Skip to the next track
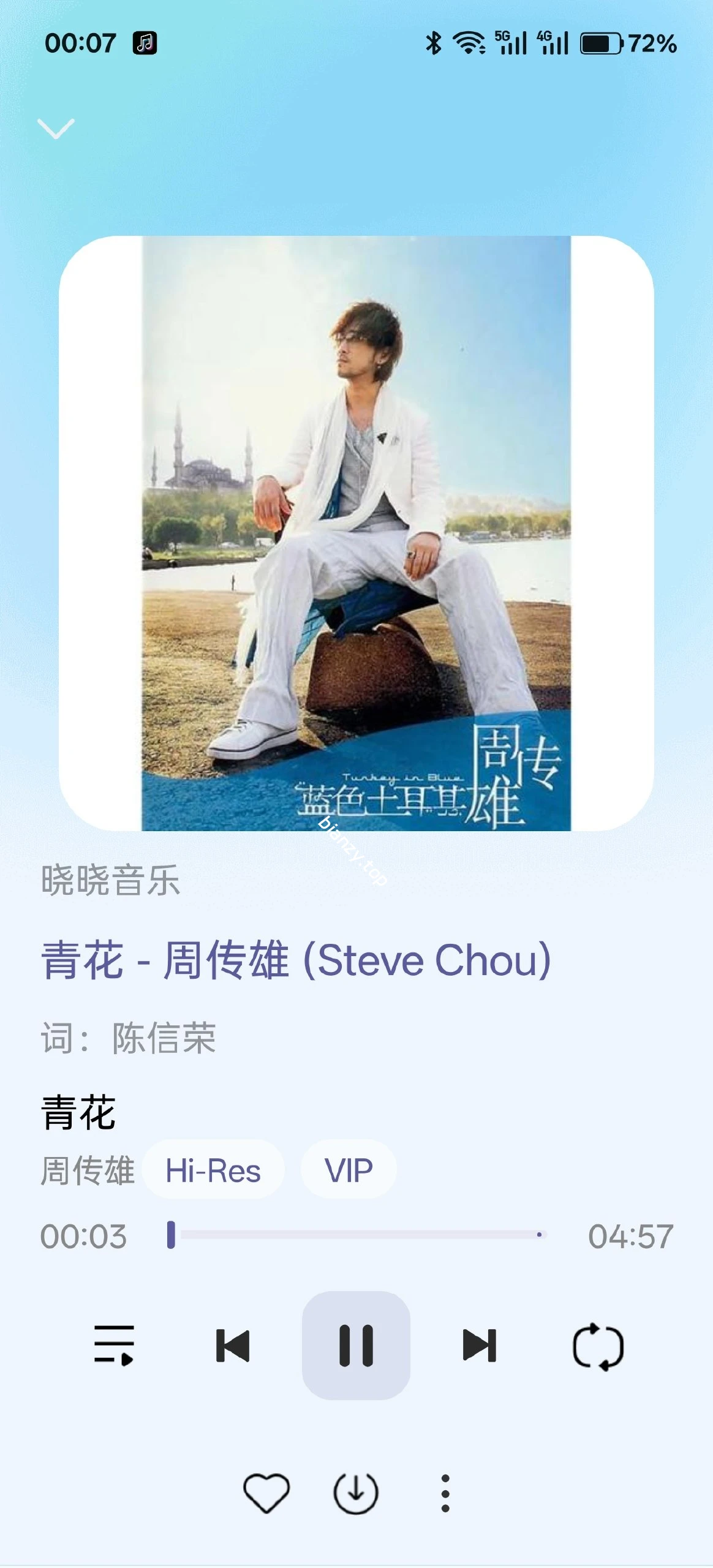 pyautogui.click(x=480, y=1345)
